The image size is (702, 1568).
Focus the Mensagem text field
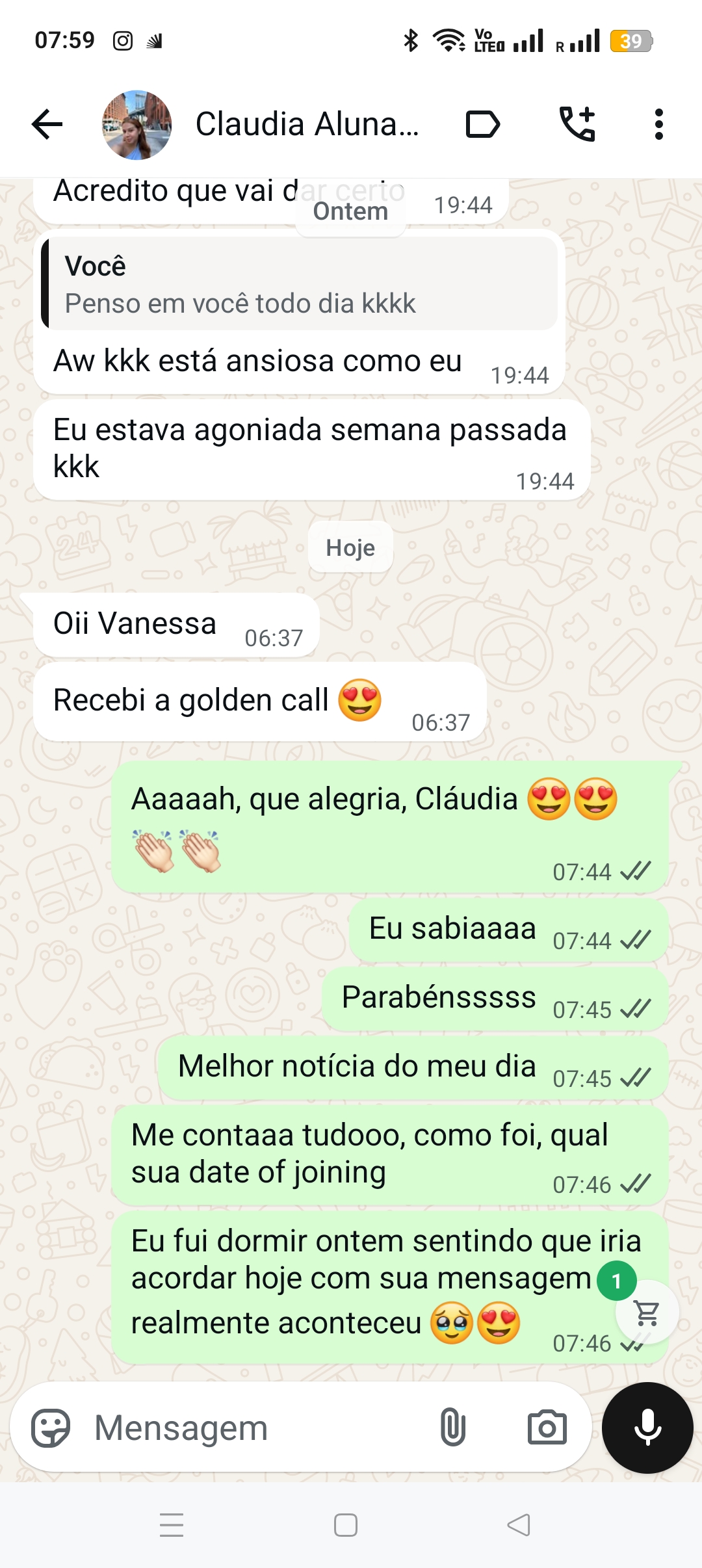click(253, 1428)
